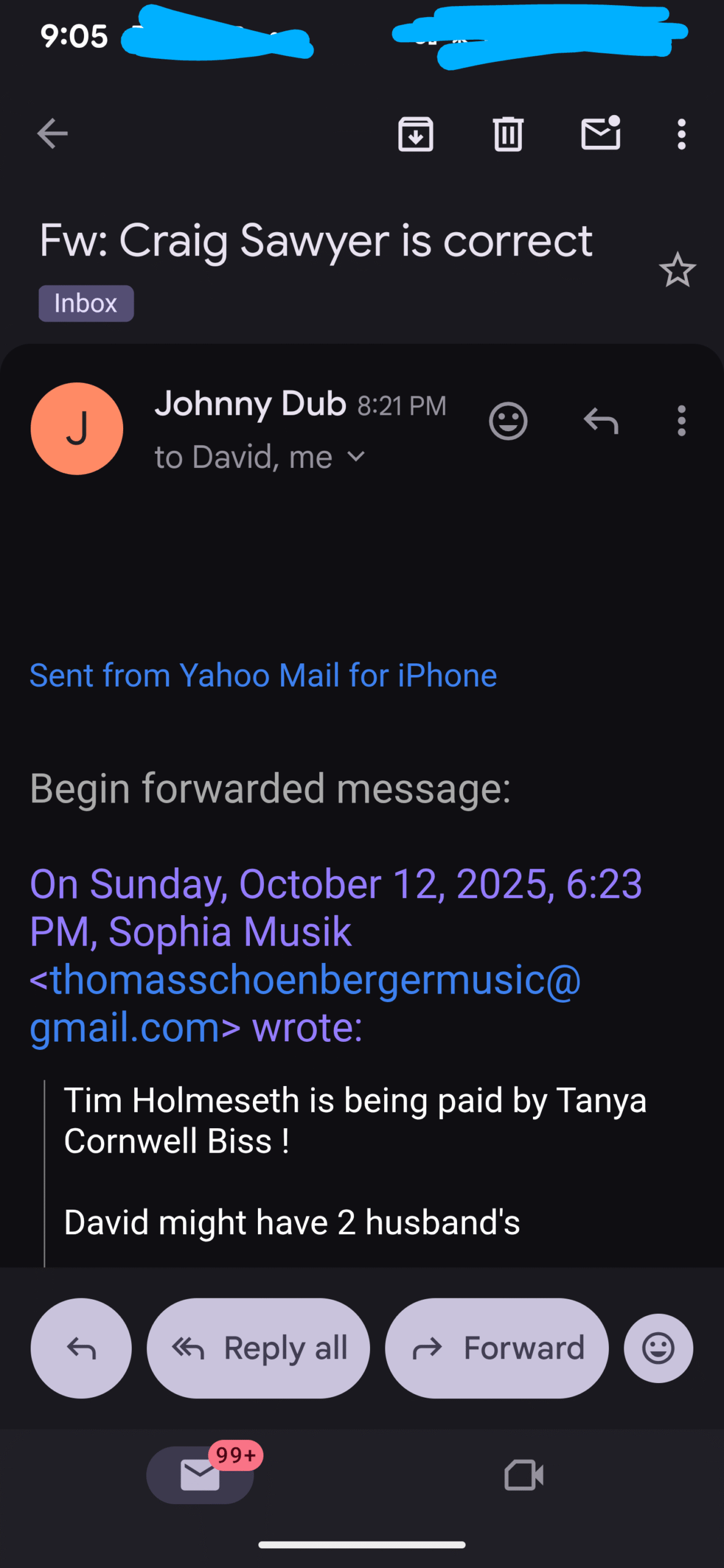The width and height of the screenshot is (724, 1568).
Task: Reply using the arrow beside Johnny Dub
Action: pos(600,421)
